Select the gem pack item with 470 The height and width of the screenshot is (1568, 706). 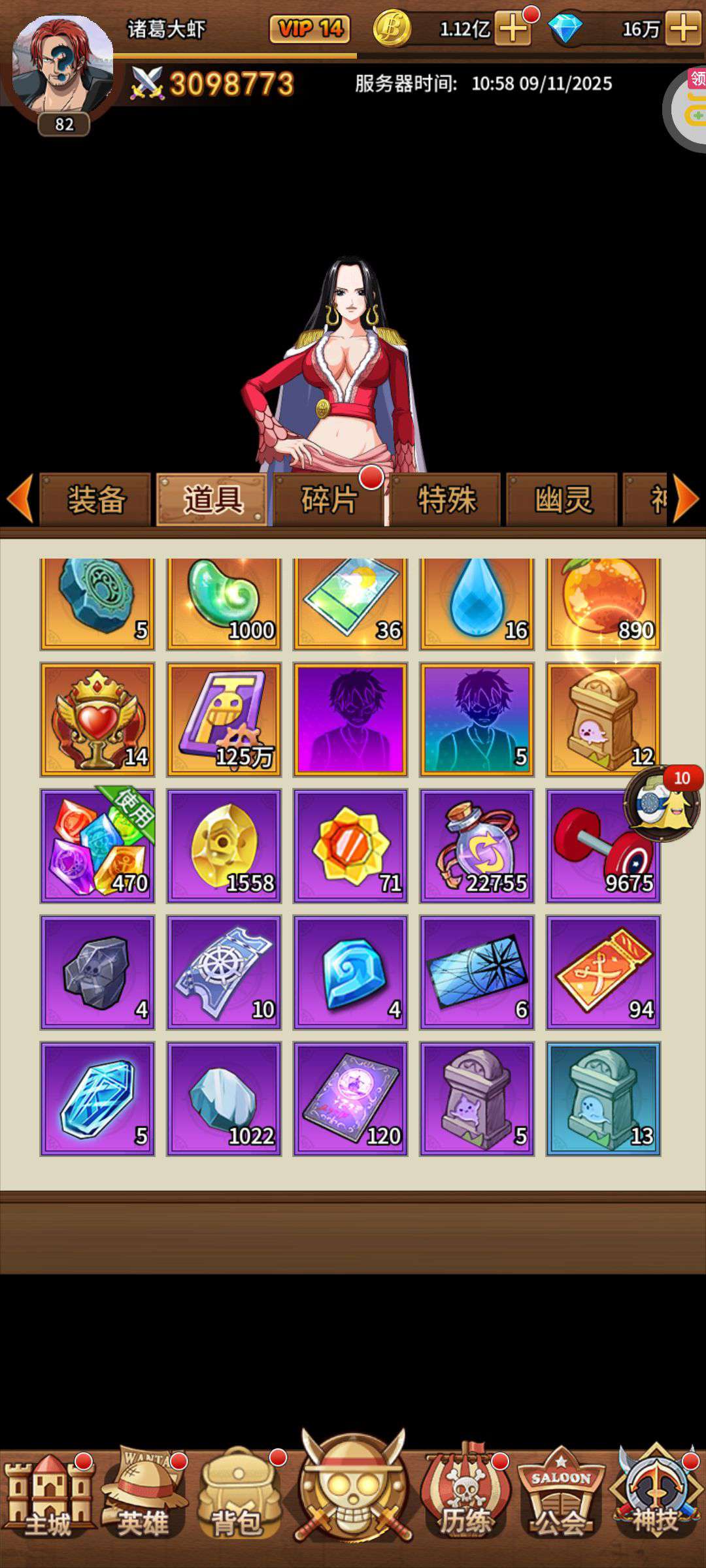tap(97, 846)
